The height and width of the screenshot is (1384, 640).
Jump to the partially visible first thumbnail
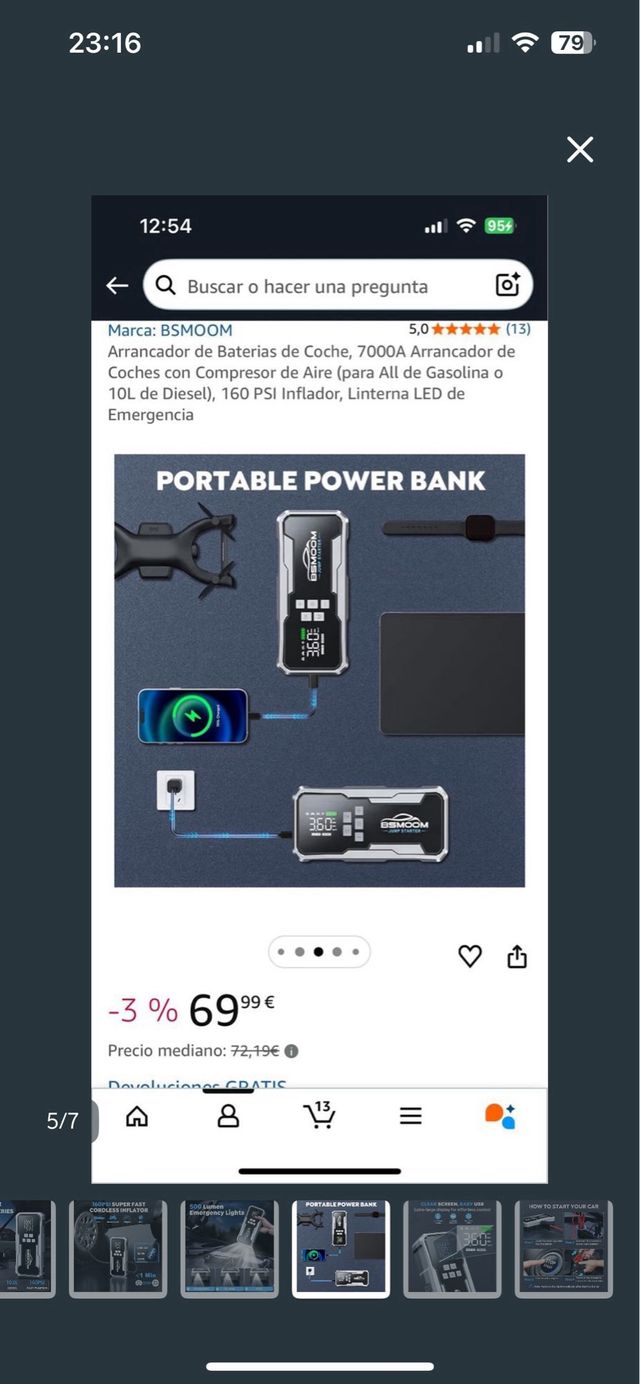27,1249
